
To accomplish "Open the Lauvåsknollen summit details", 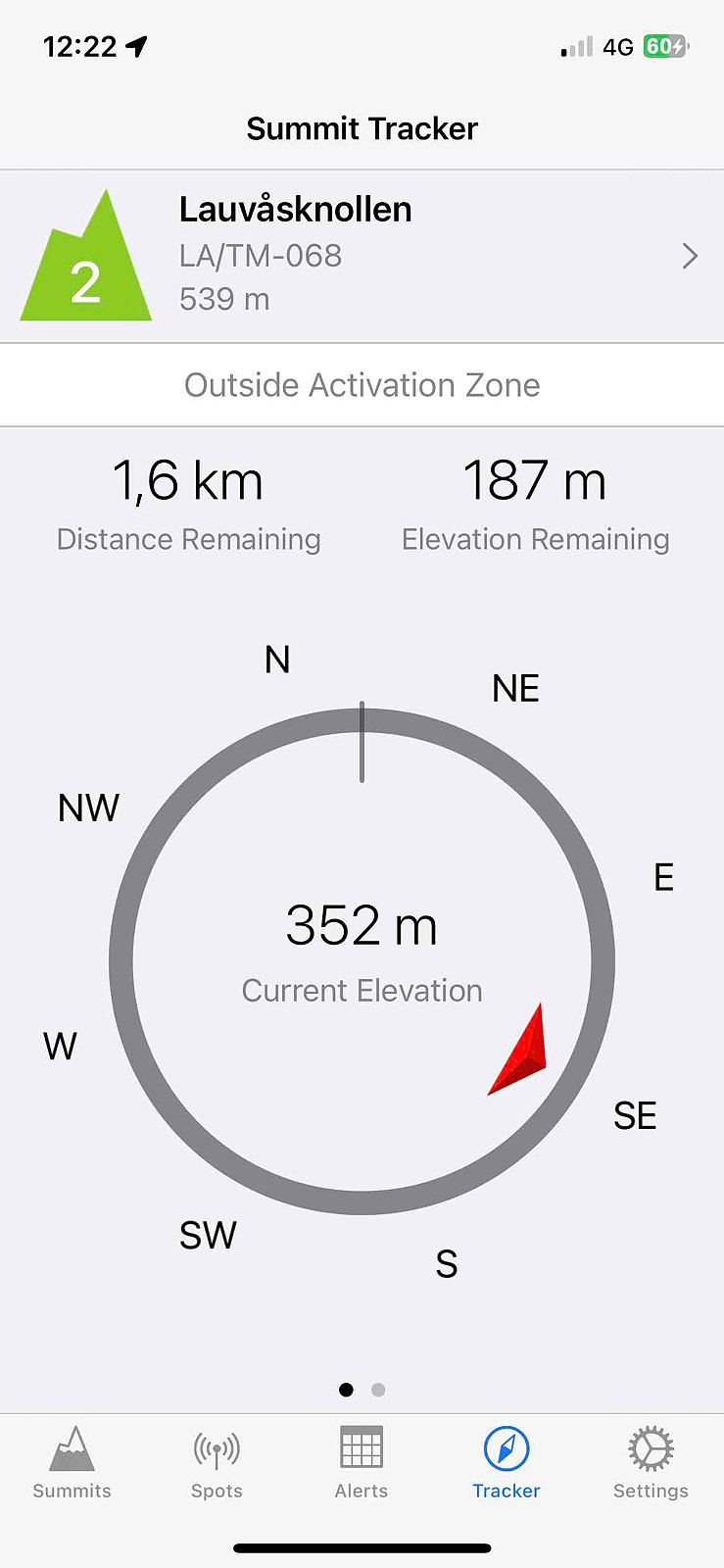I will [362, 257].
